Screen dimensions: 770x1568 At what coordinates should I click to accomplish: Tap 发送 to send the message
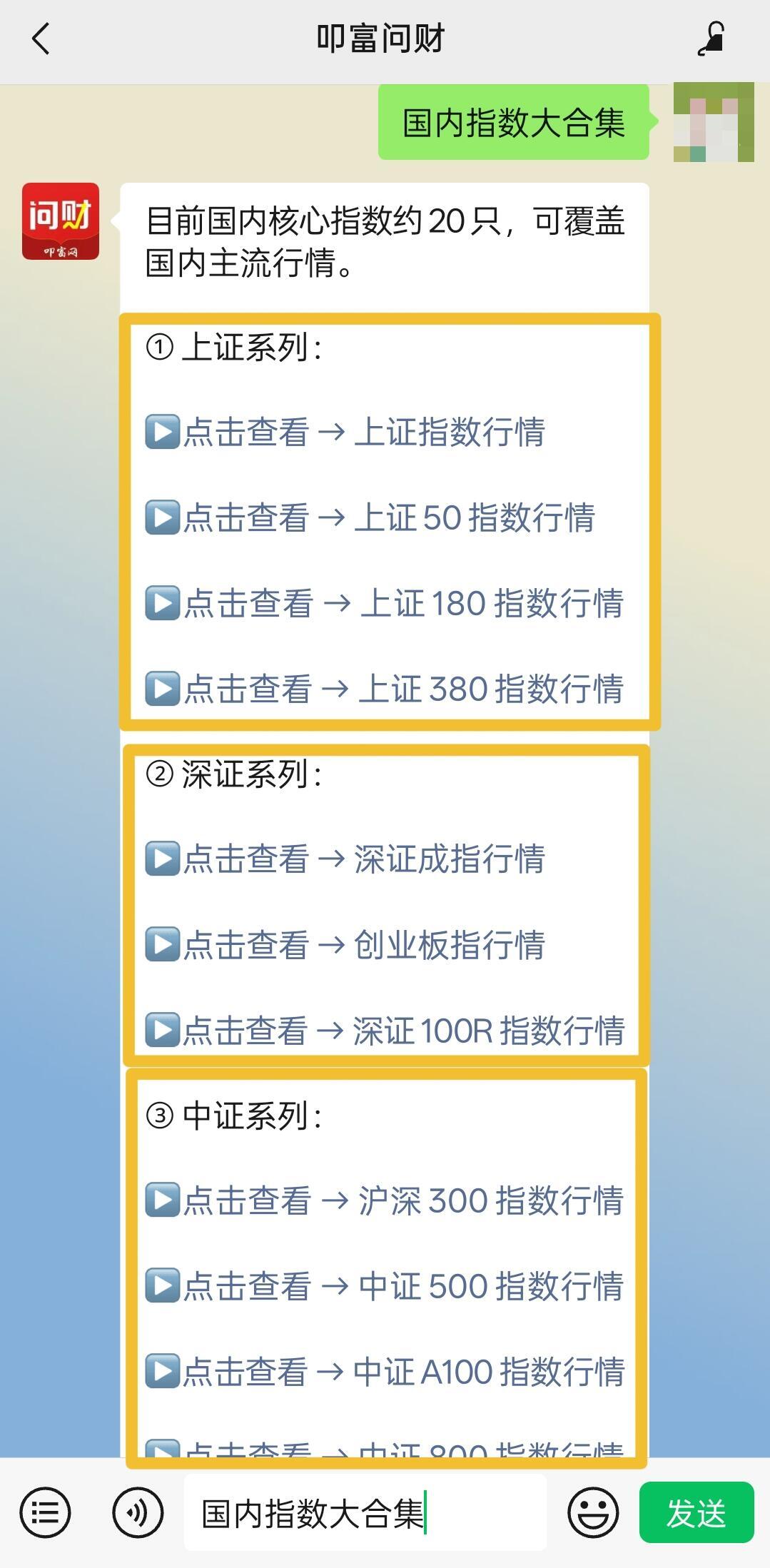click(x=696, y=1513)
